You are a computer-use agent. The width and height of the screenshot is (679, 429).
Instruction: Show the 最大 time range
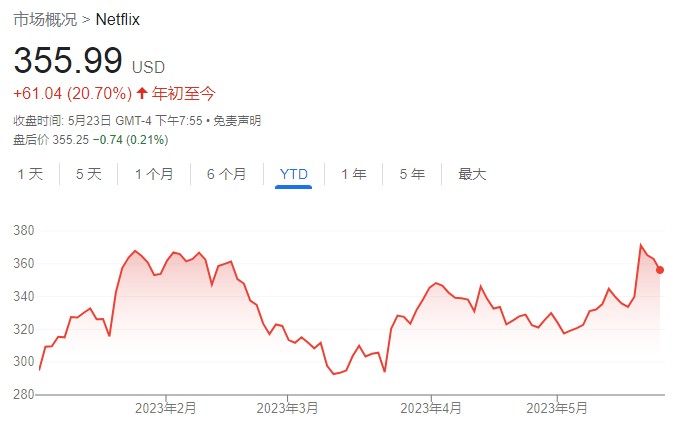pyautogui.click(x=472, y=174)
